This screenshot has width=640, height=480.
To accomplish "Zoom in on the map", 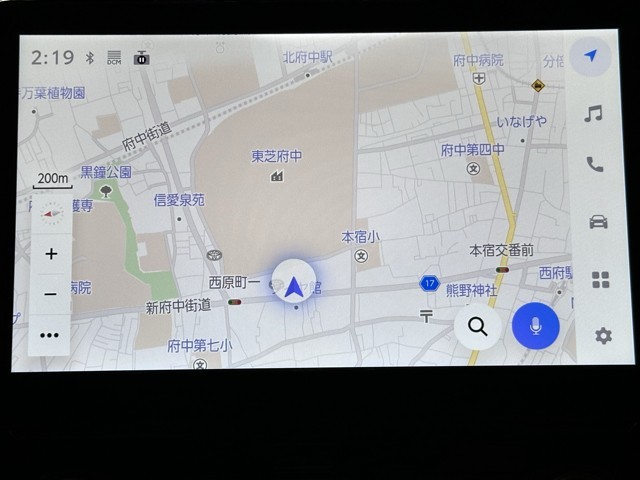I will pos(51,254).
